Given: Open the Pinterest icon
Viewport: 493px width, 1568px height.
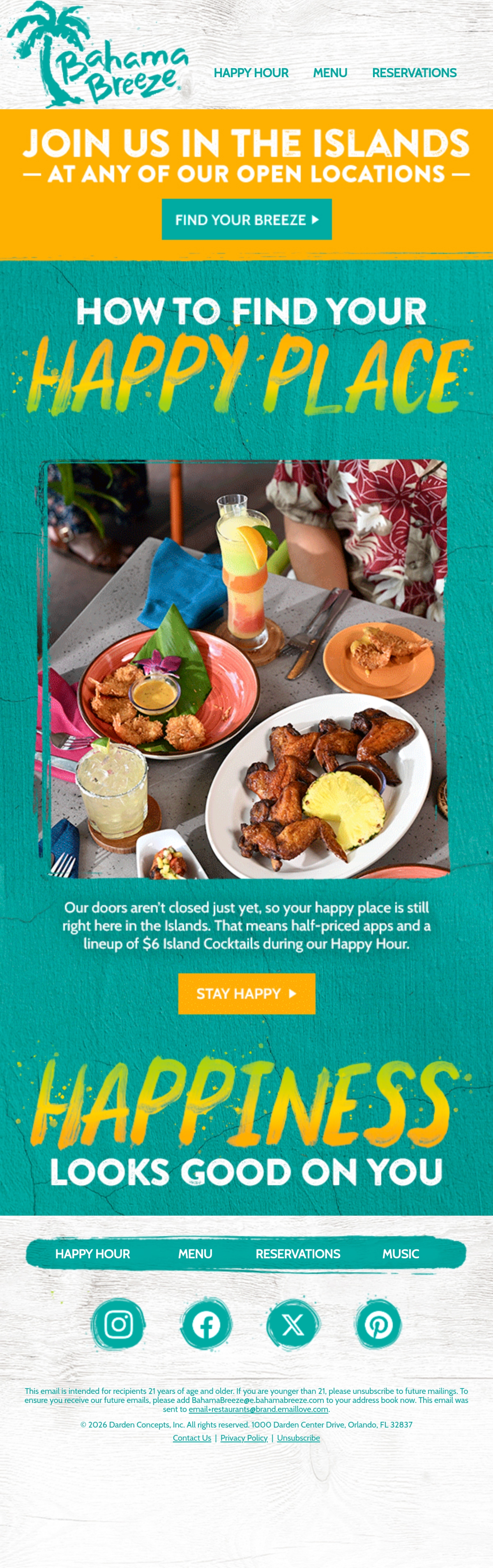Looking at the screenshot, I should 378,1324.
